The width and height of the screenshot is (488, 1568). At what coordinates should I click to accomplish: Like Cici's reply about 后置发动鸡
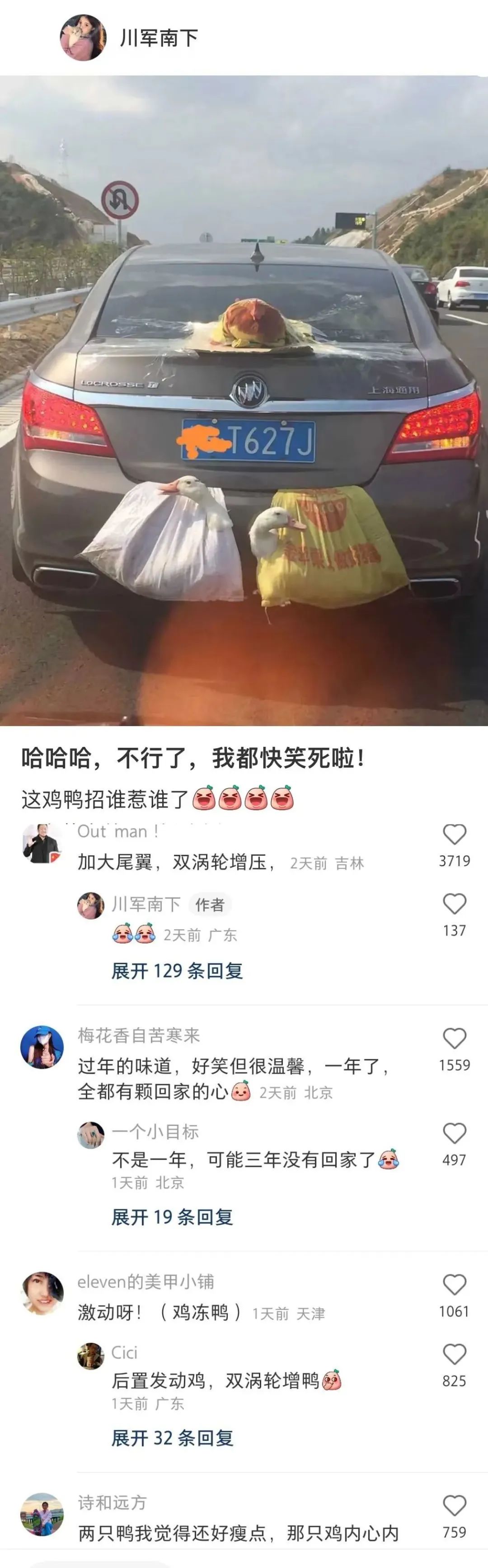tap(454, 1354)
